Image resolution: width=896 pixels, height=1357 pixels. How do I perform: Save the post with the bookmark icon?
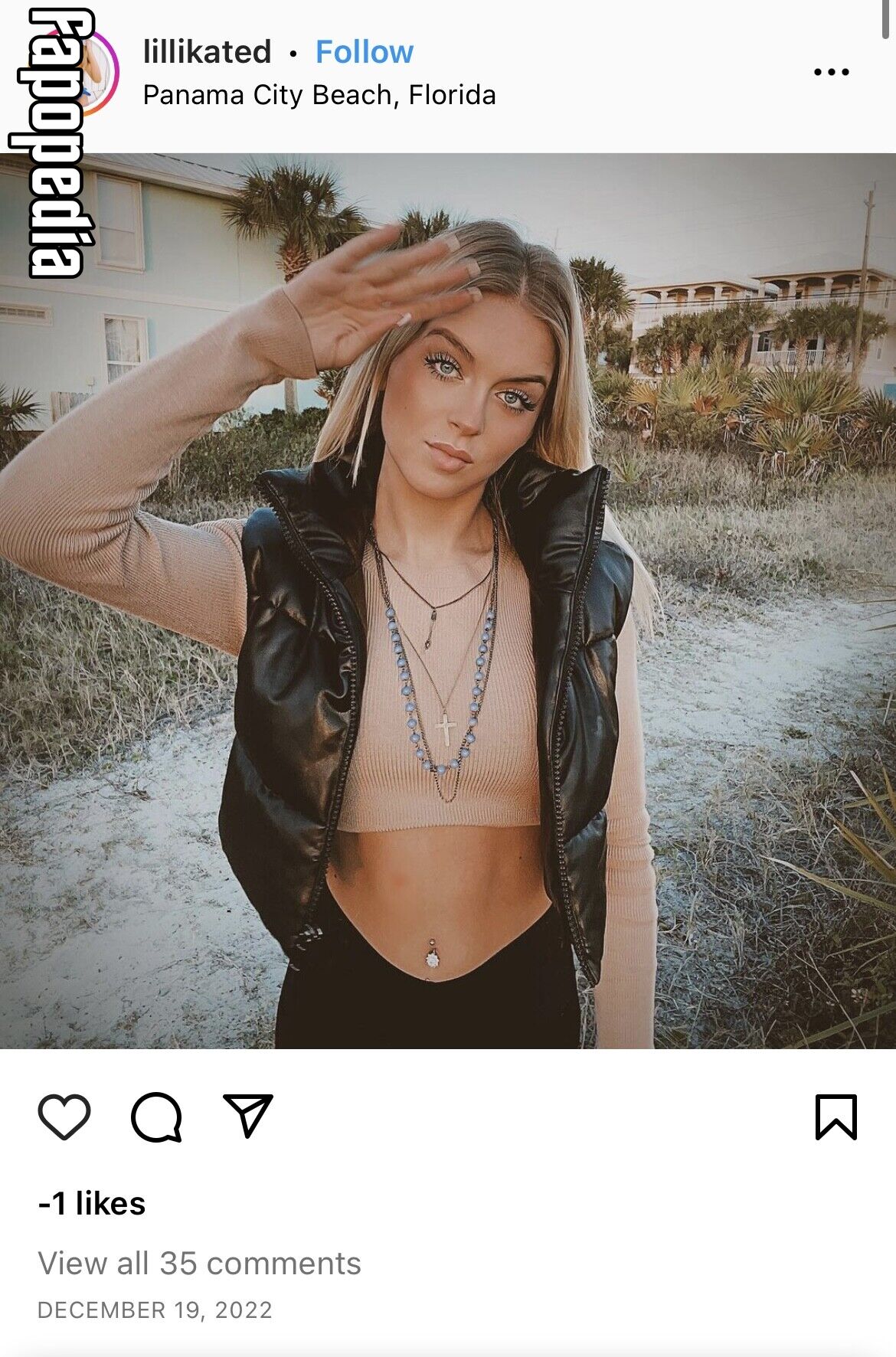[836, 1117]
